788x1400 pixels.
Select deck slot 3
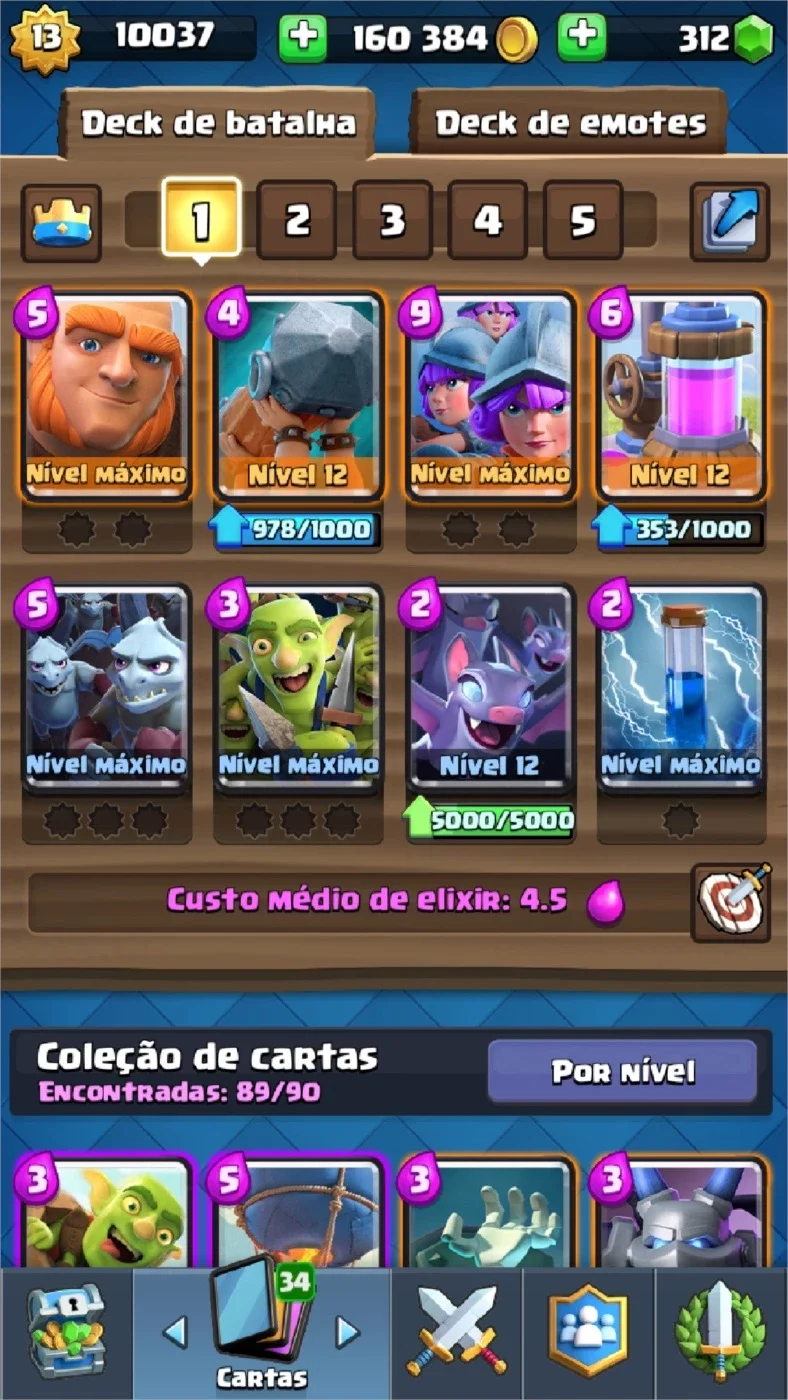click(392, 220)
